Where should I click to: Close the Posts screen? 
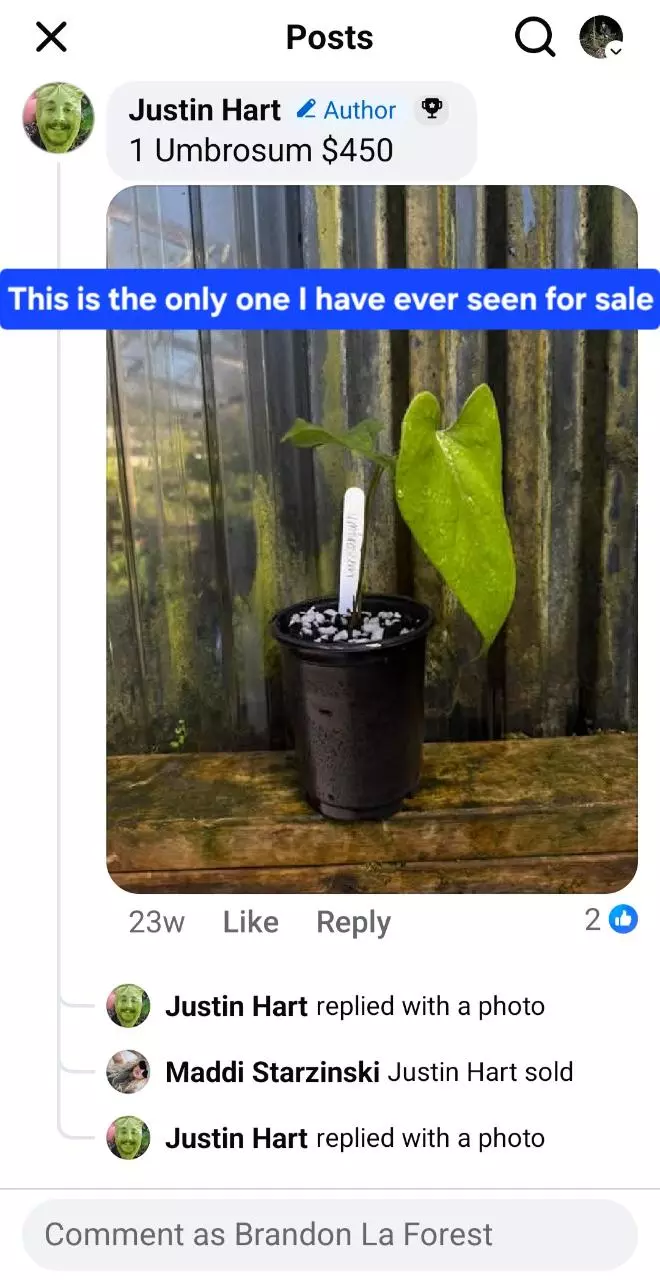pos(51,38)
